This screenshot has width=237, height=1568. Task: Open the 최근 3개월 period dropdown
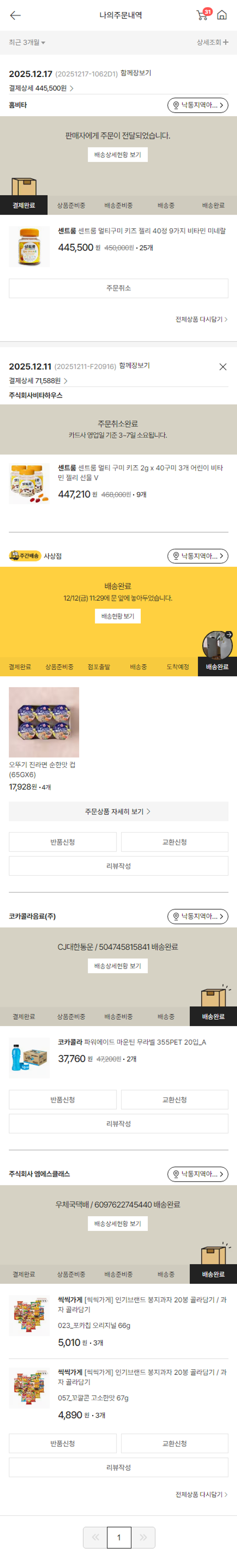tap(27, 43)
